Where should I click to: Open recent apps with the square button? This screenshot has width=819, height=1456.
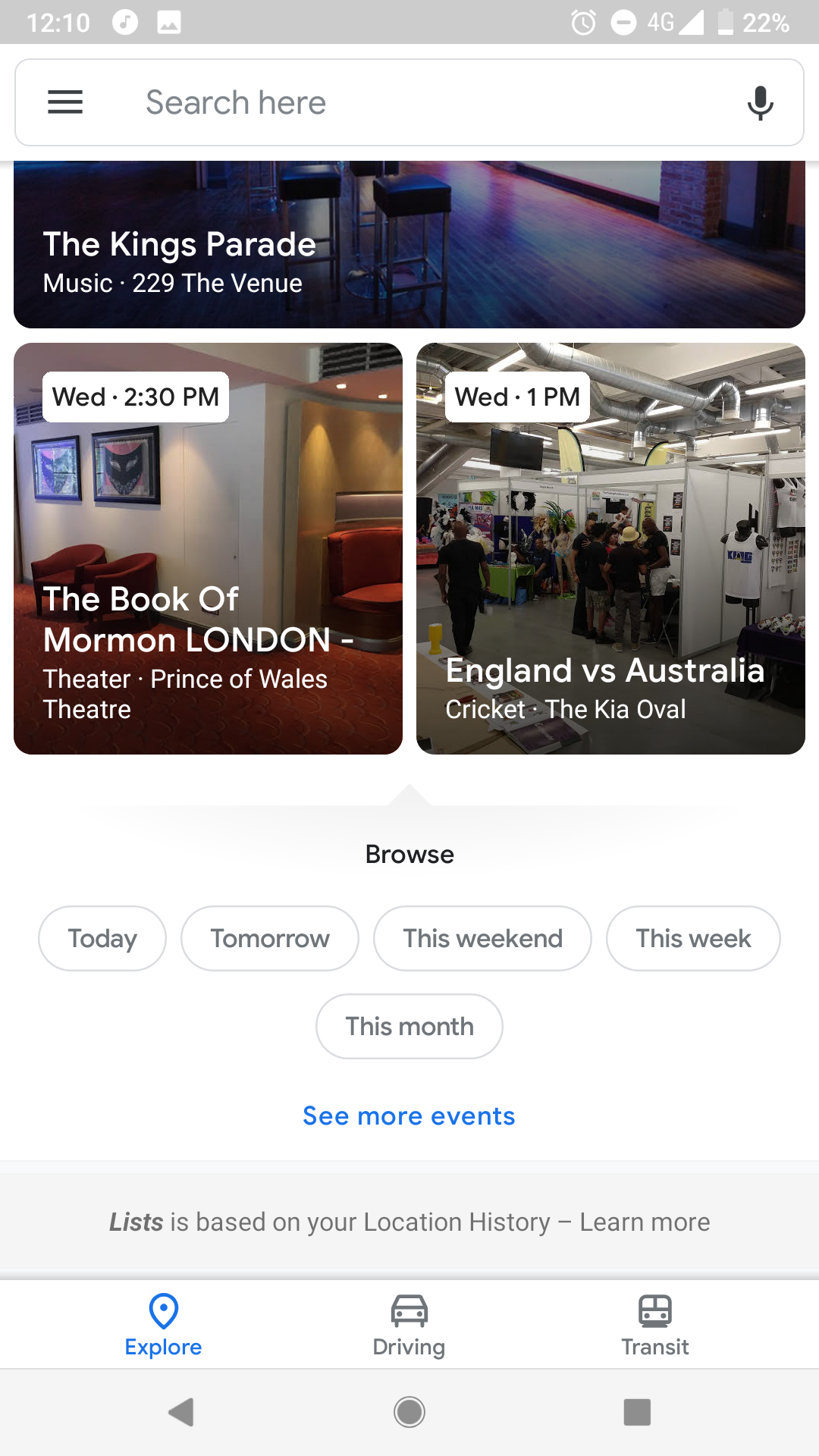(636, 1410)
